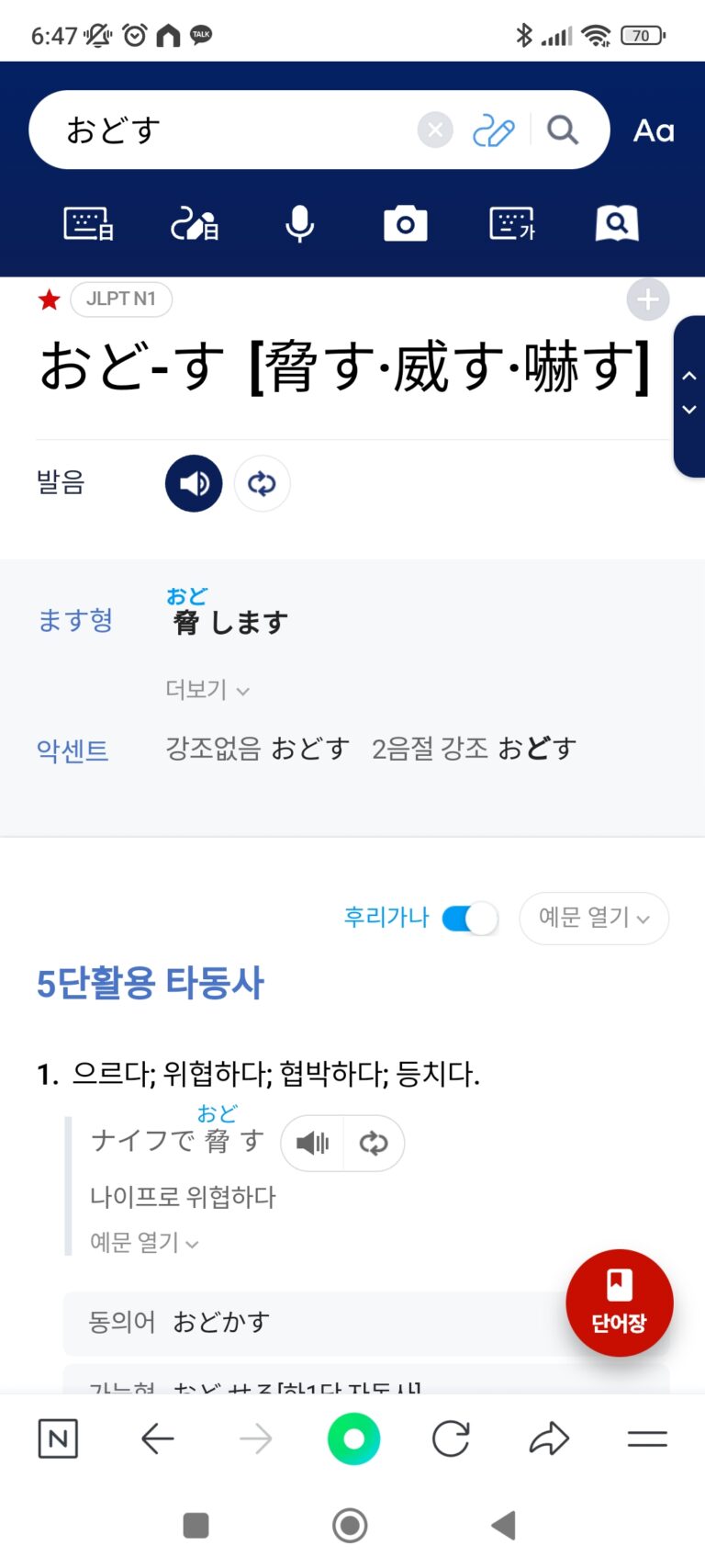Image resolution: width=705 pixels, height=1568 pixels.
Task: Expand 예문 열기 under 나이프로 위협하다
Action: pos(144,1242)
